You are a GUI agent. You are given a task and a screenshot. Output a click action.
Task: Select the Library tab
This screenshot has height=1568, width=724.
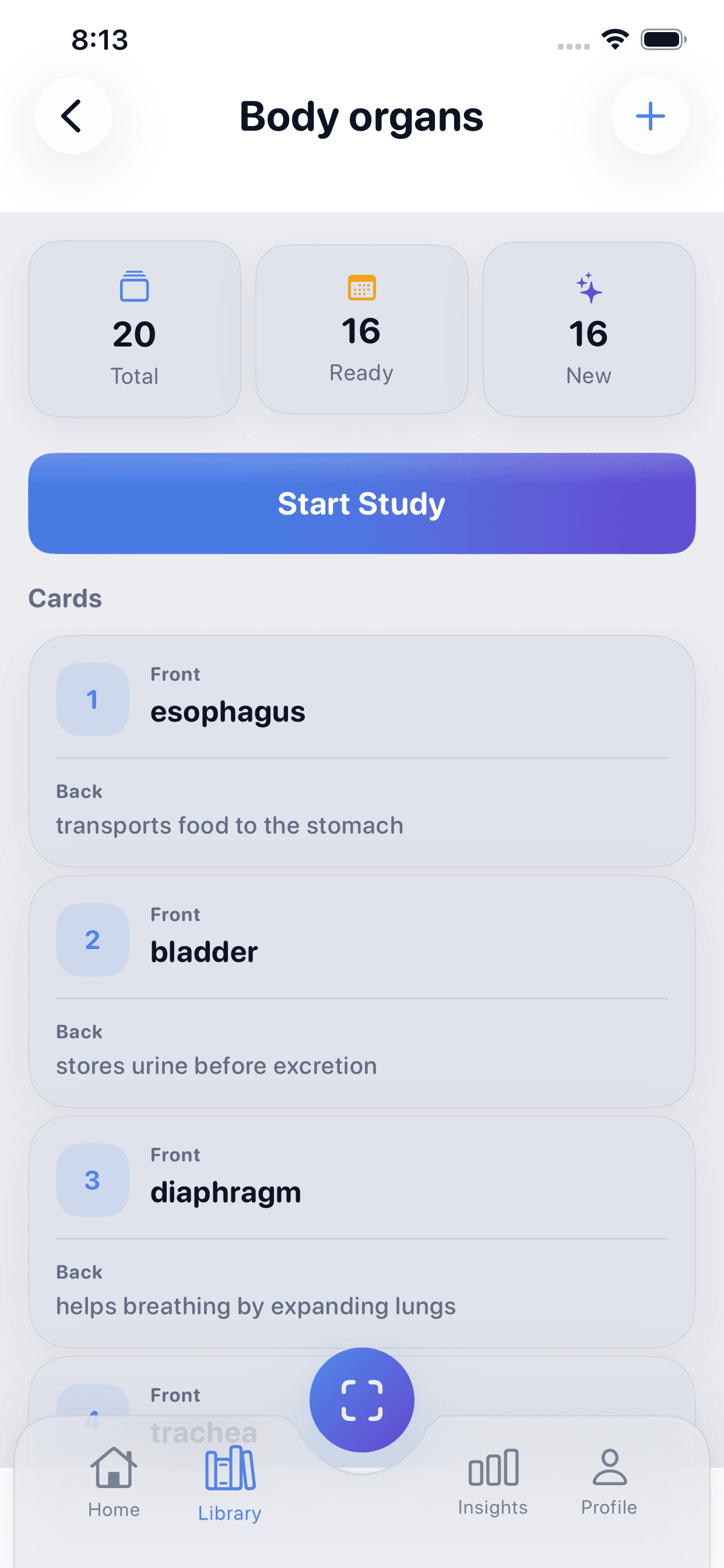(229, 1484)
